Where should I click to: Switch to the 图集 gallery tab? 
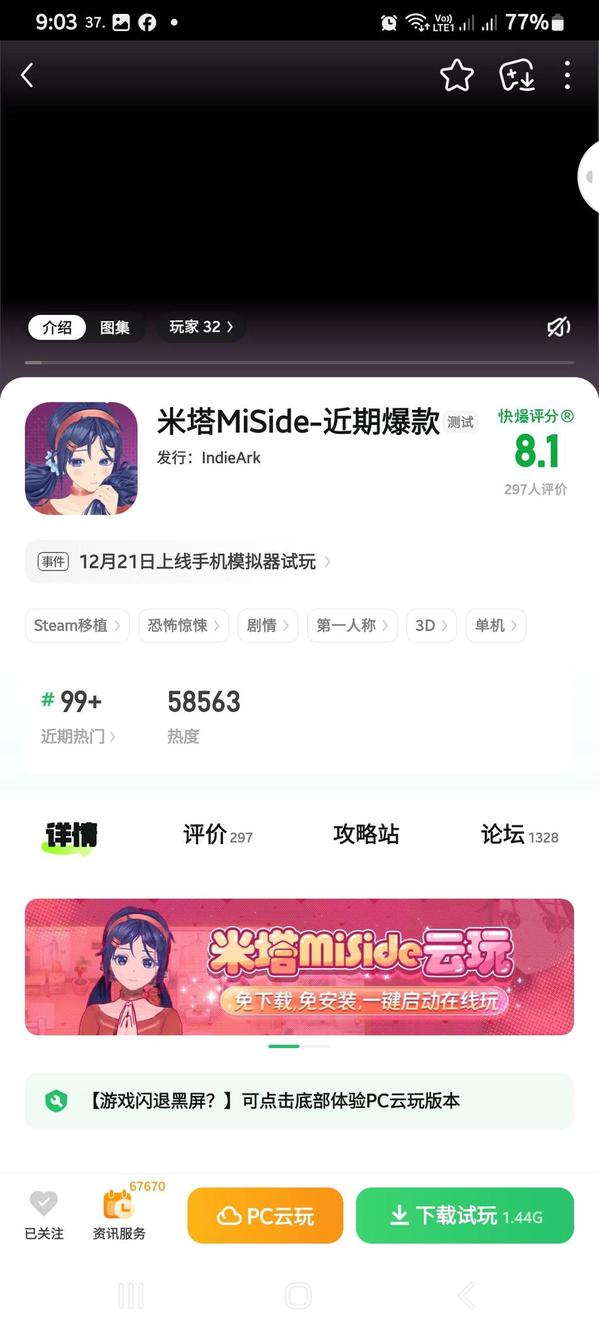(115, 327)
